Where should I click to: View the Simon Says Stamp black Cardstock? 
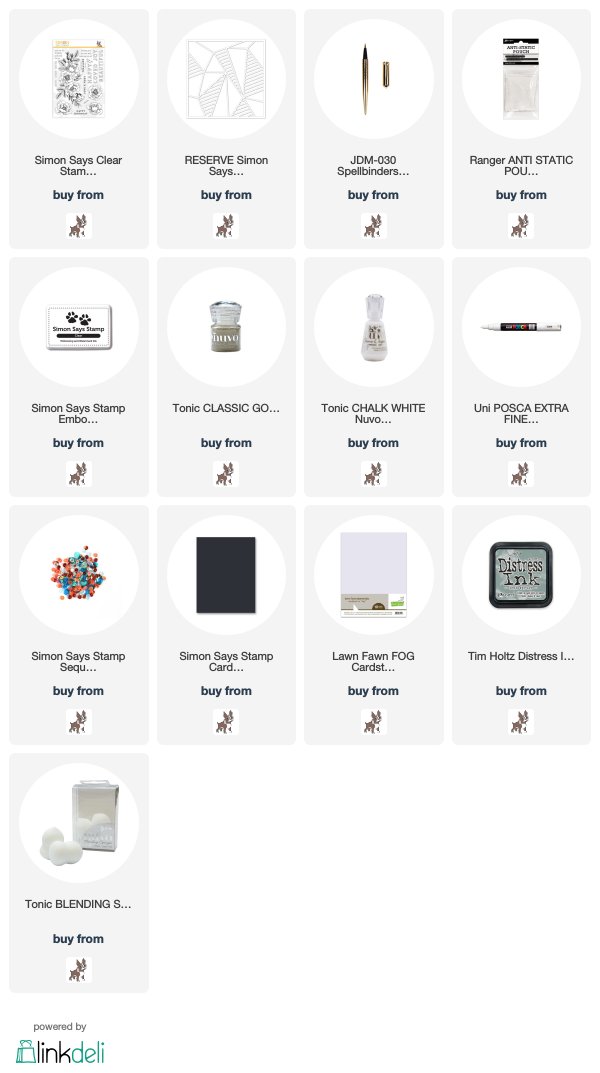click(x=226, y=625)
